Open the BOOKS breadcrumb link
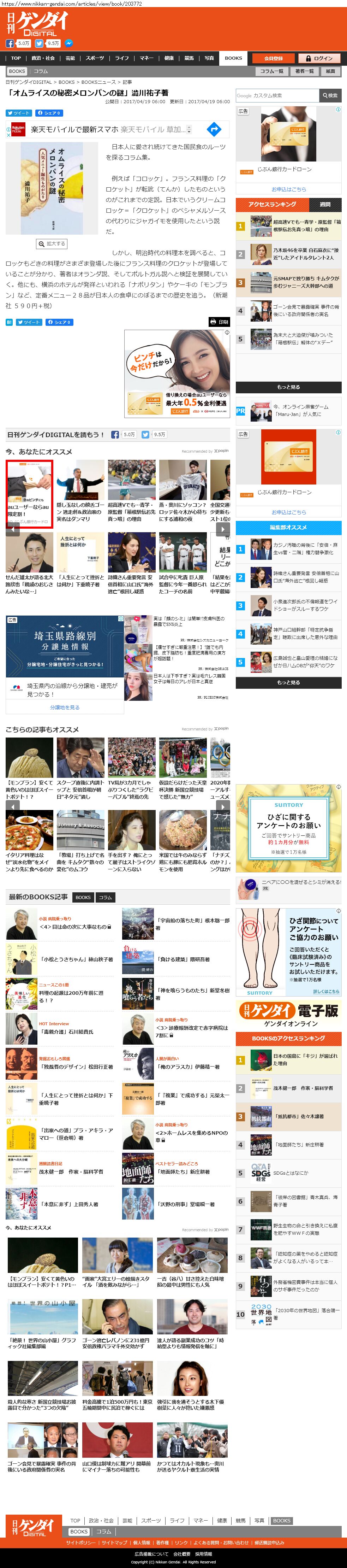The image size is (347, 1568). pos(67,82)
